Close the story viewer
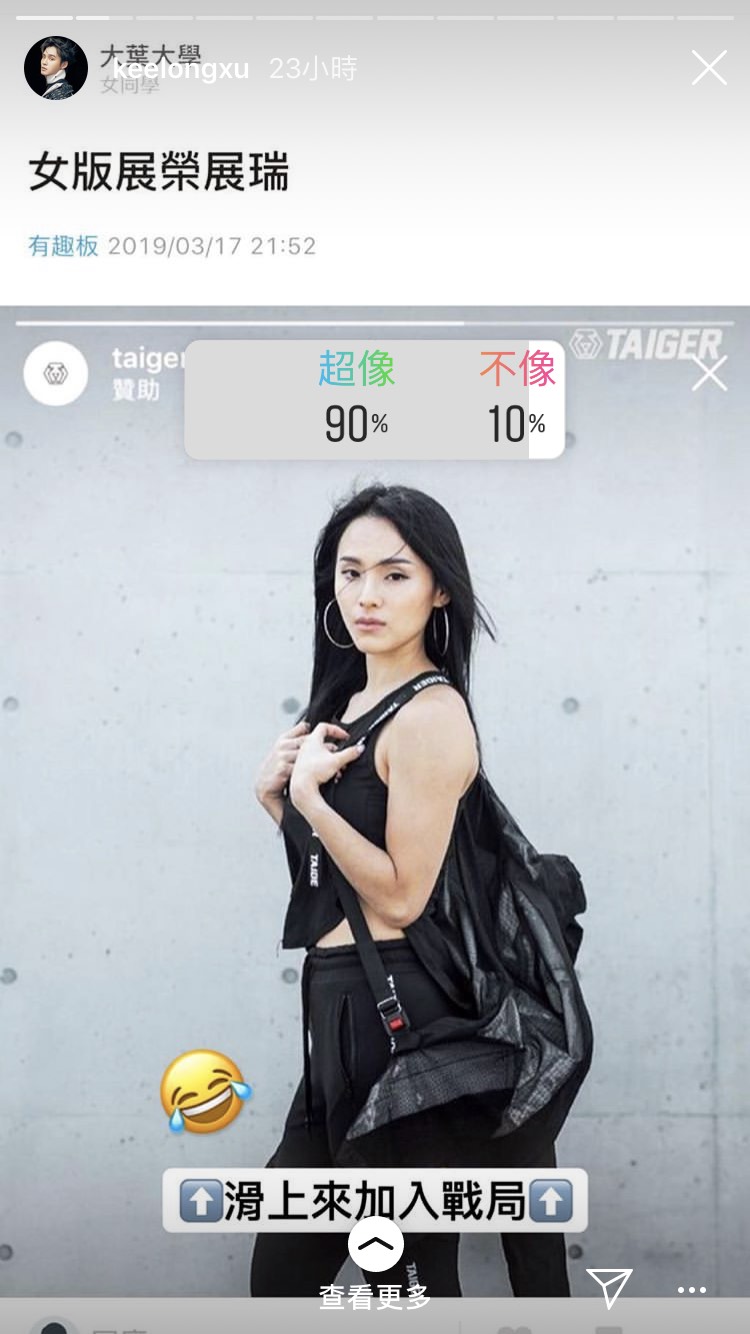Viewport: 750px width, 1334px height. [x=709, y=68]
